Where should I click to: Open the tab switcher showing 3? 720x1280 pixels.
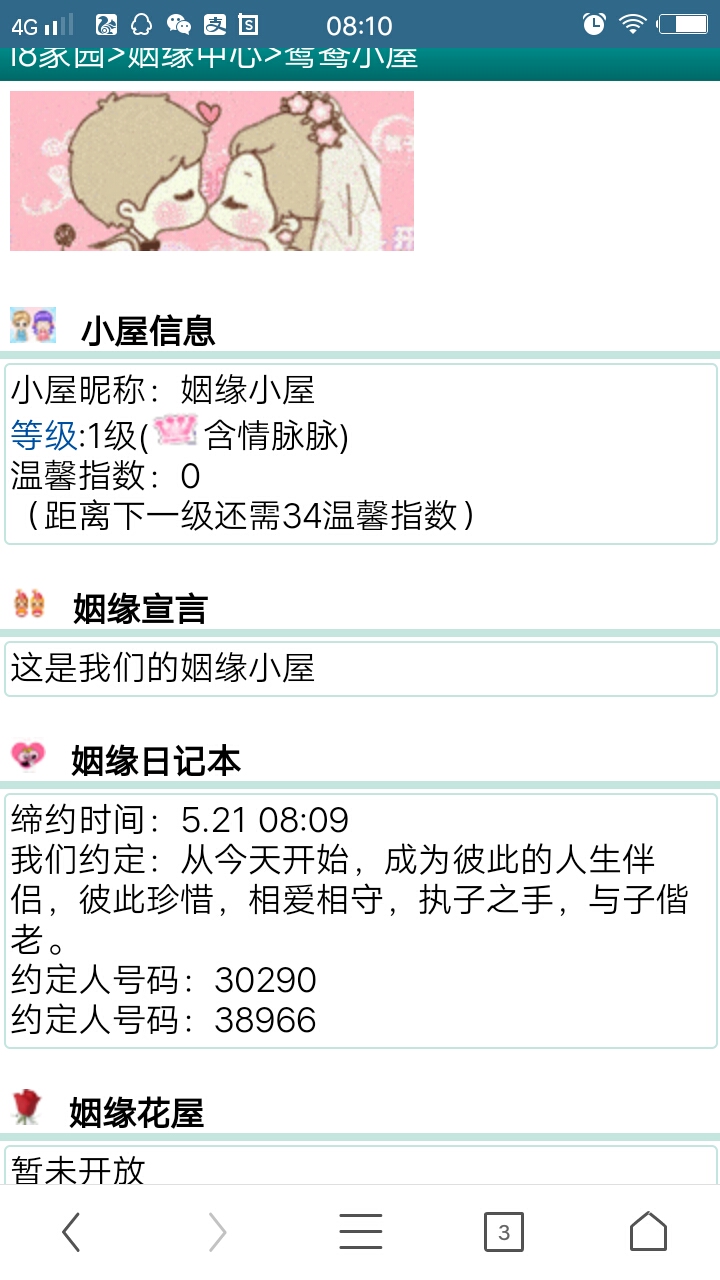tap(504, 1232)
